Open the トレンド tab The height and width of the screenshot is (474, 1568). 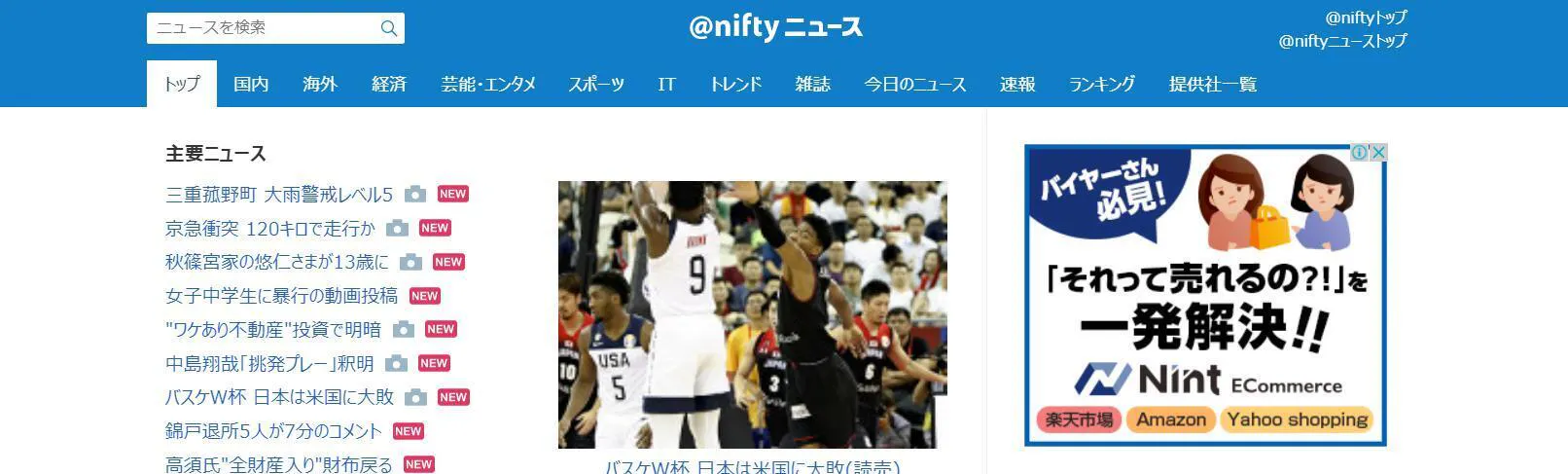735,85
